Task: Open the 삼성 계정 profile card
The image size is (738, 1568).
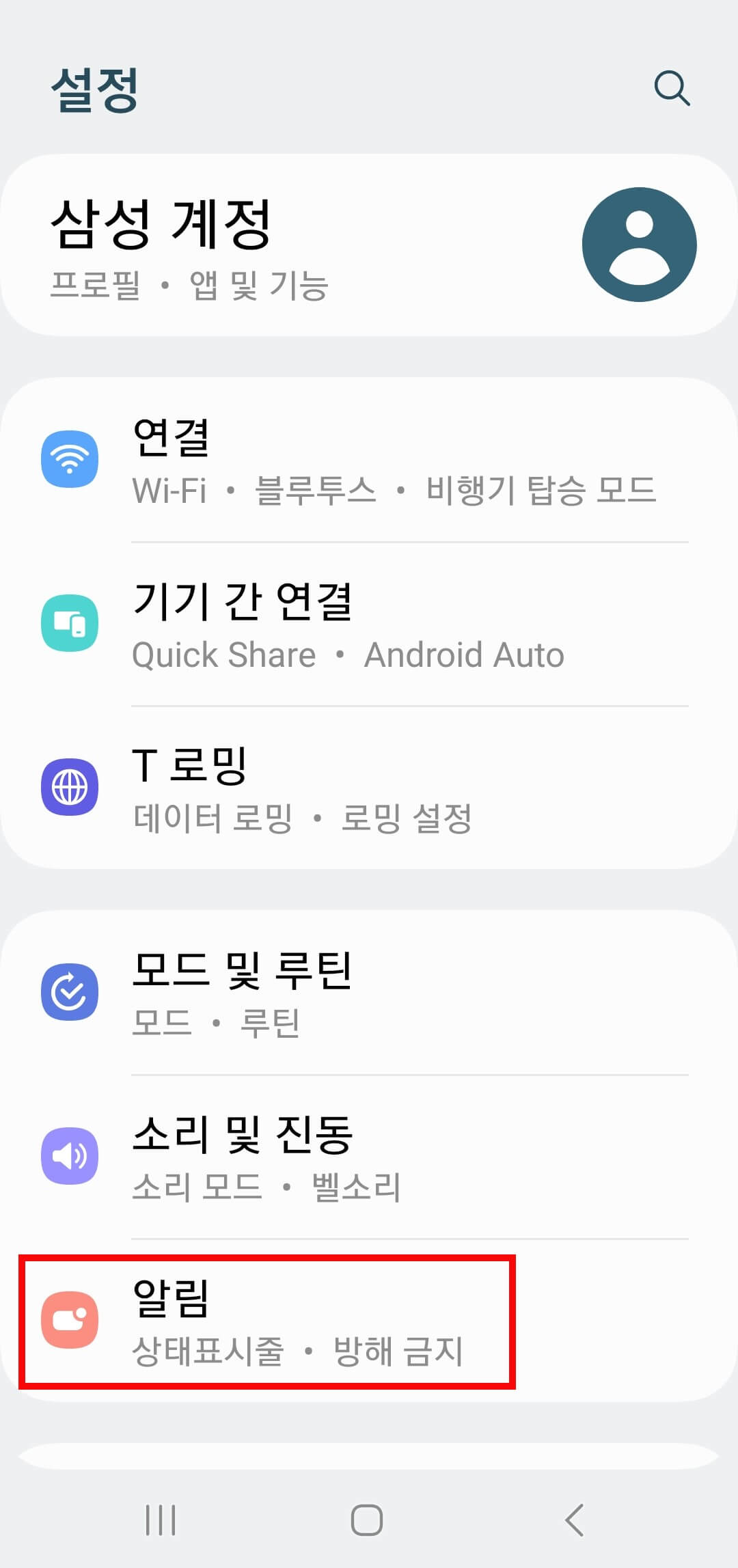Action: pos(369,245)
